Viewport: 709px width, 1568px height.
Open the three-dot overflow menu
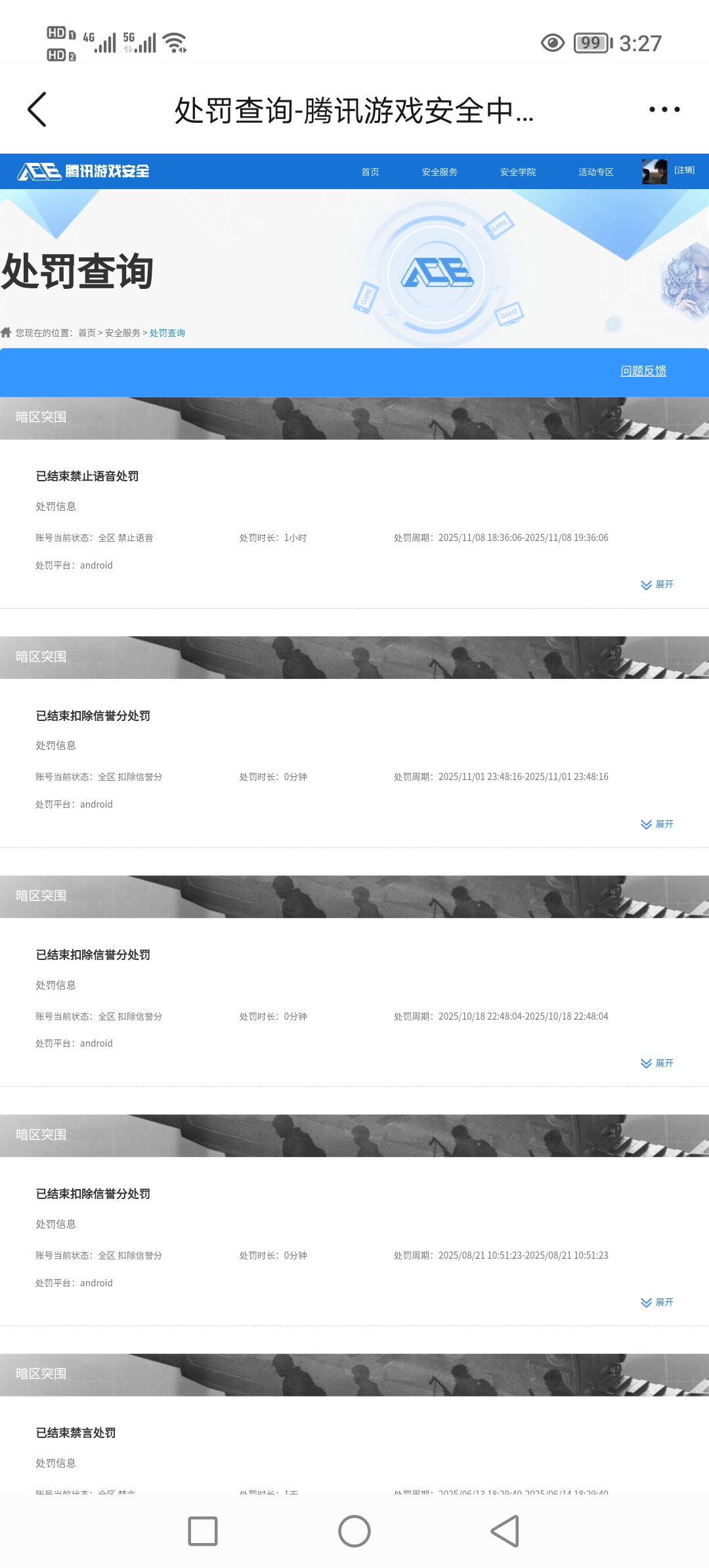click(664, 109)
